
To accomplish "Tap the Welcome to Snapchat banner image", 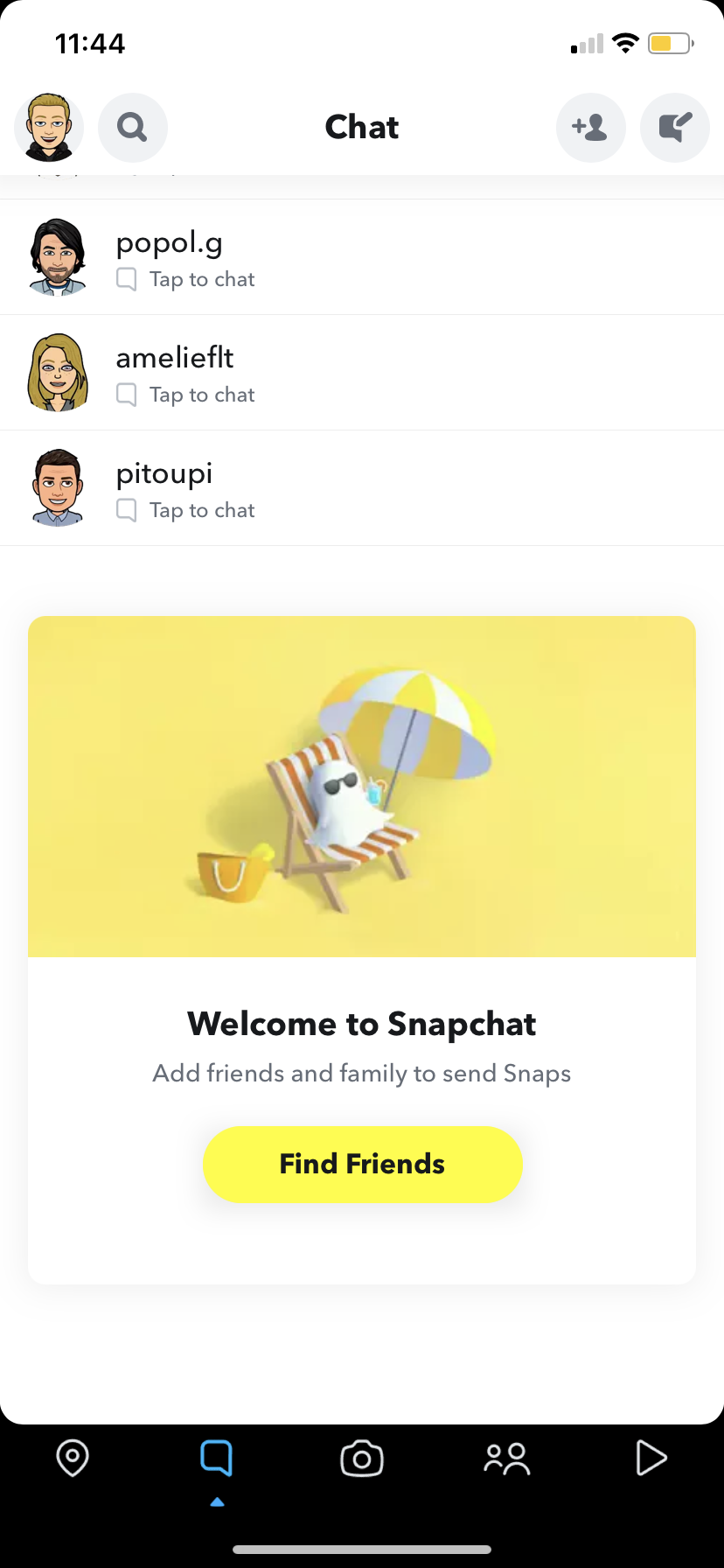I will pos(362,786).
